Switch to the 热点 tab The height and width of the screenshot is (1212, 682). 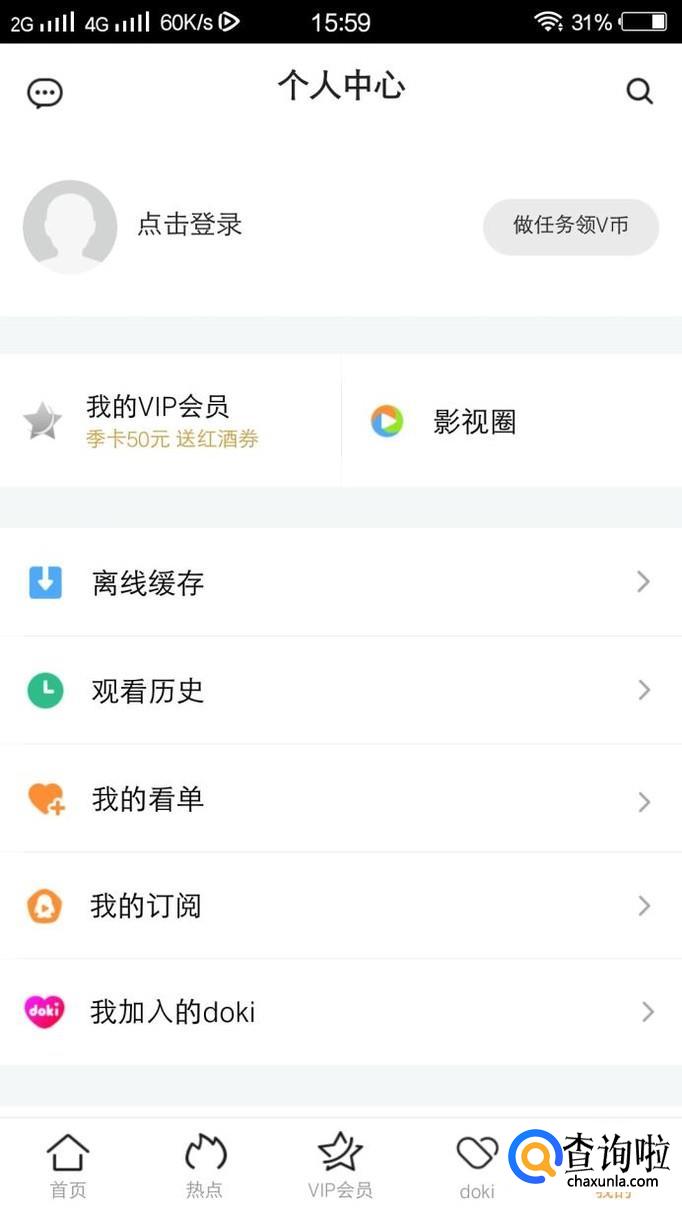(x=205, y=1166)
